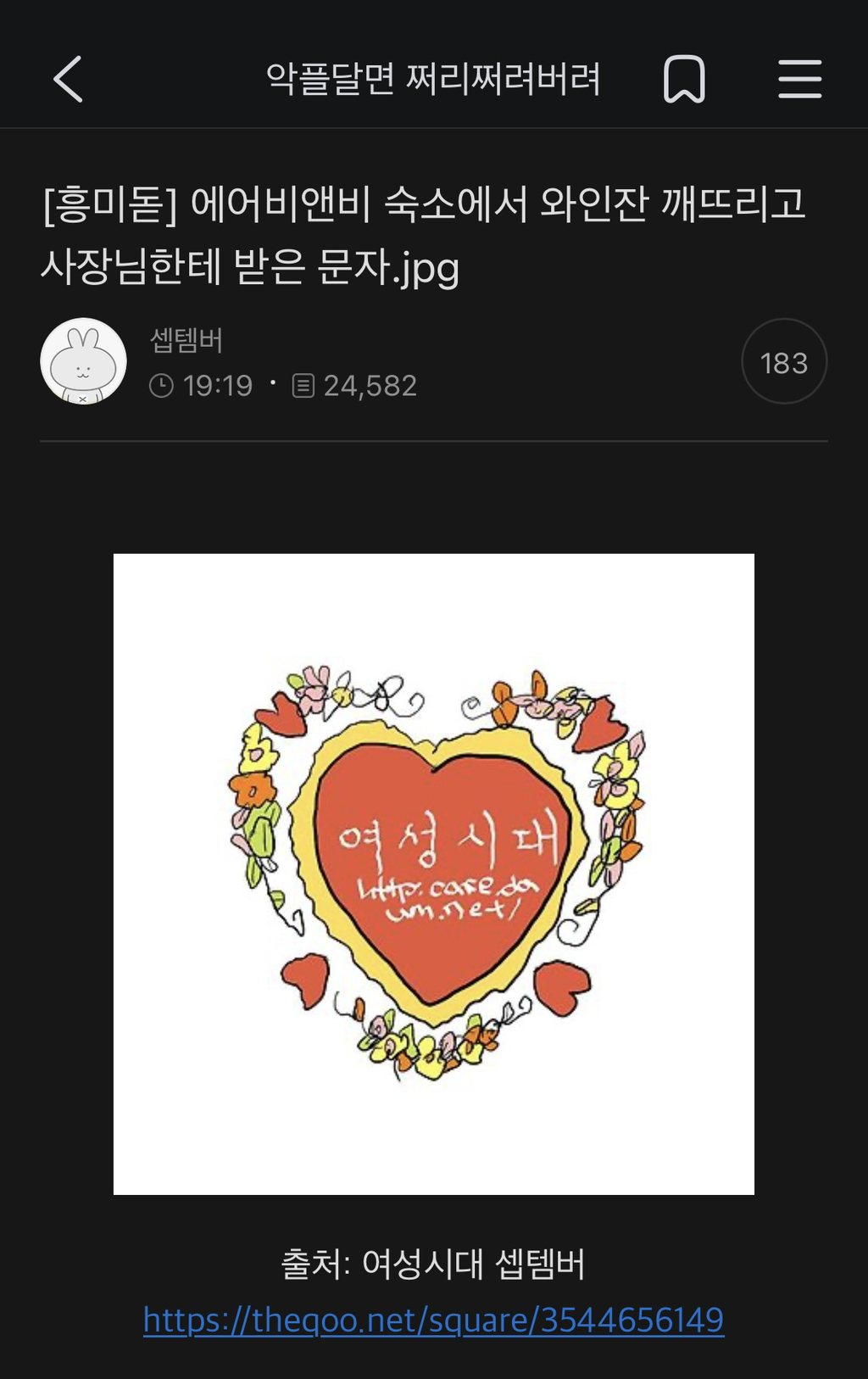Open 셉템버's rabbit profile picture

pos(83,361)
